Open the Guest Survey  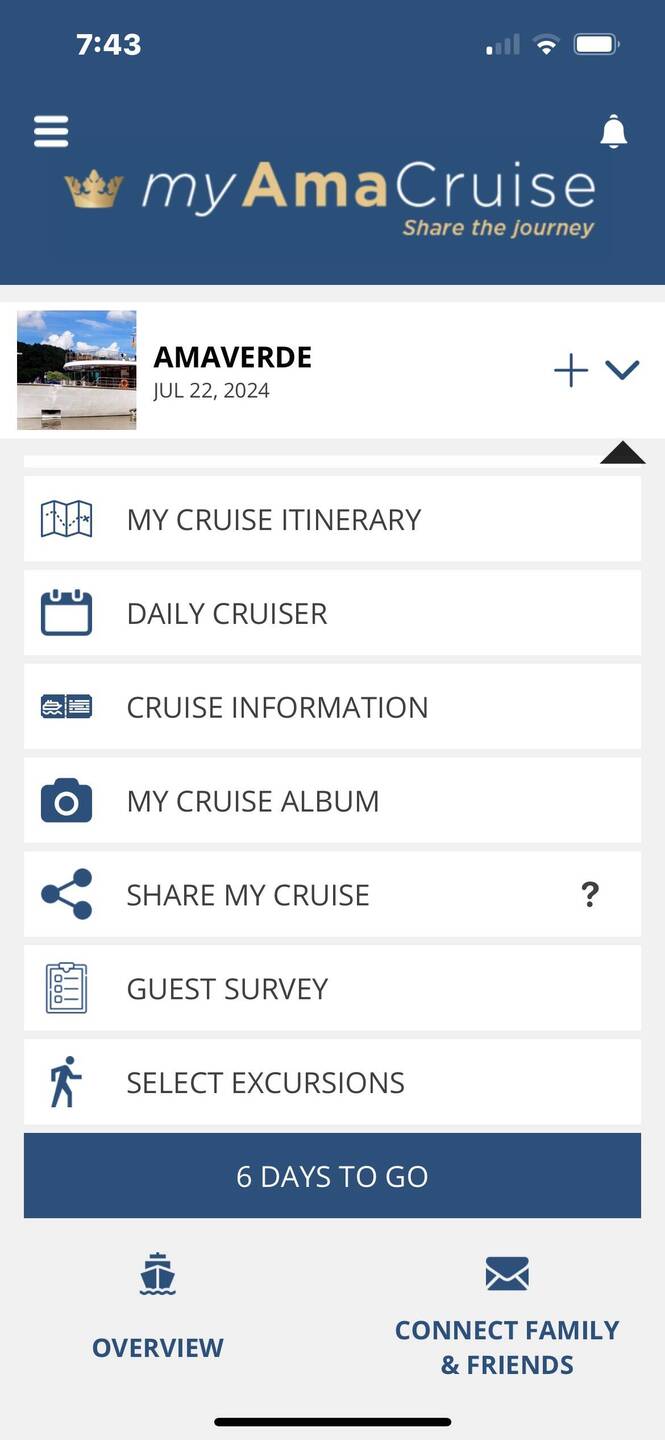point(332,989)
